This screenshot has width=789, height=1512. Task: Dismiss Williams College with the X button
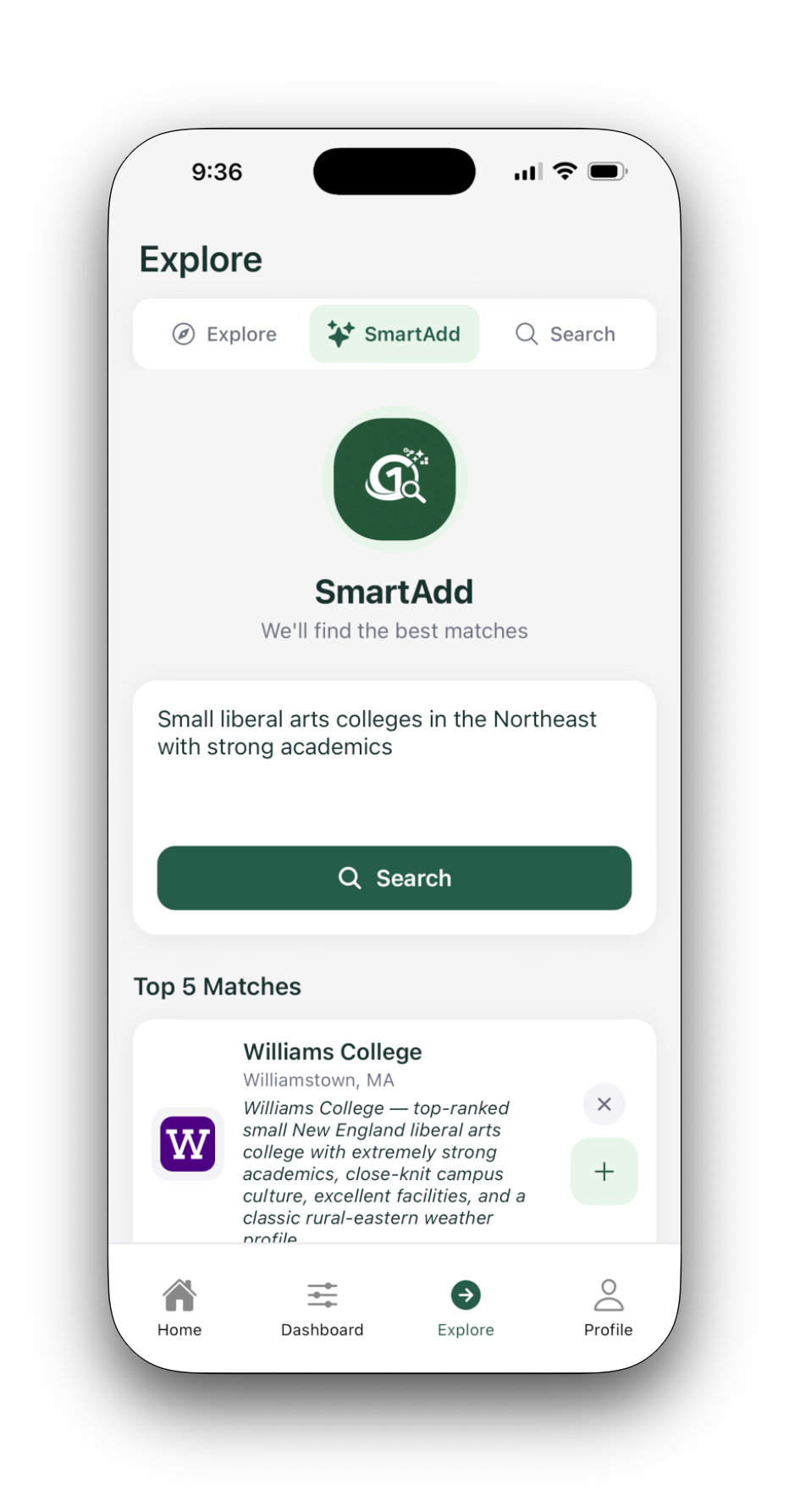pyautogui.click(x=604, y=1104)
